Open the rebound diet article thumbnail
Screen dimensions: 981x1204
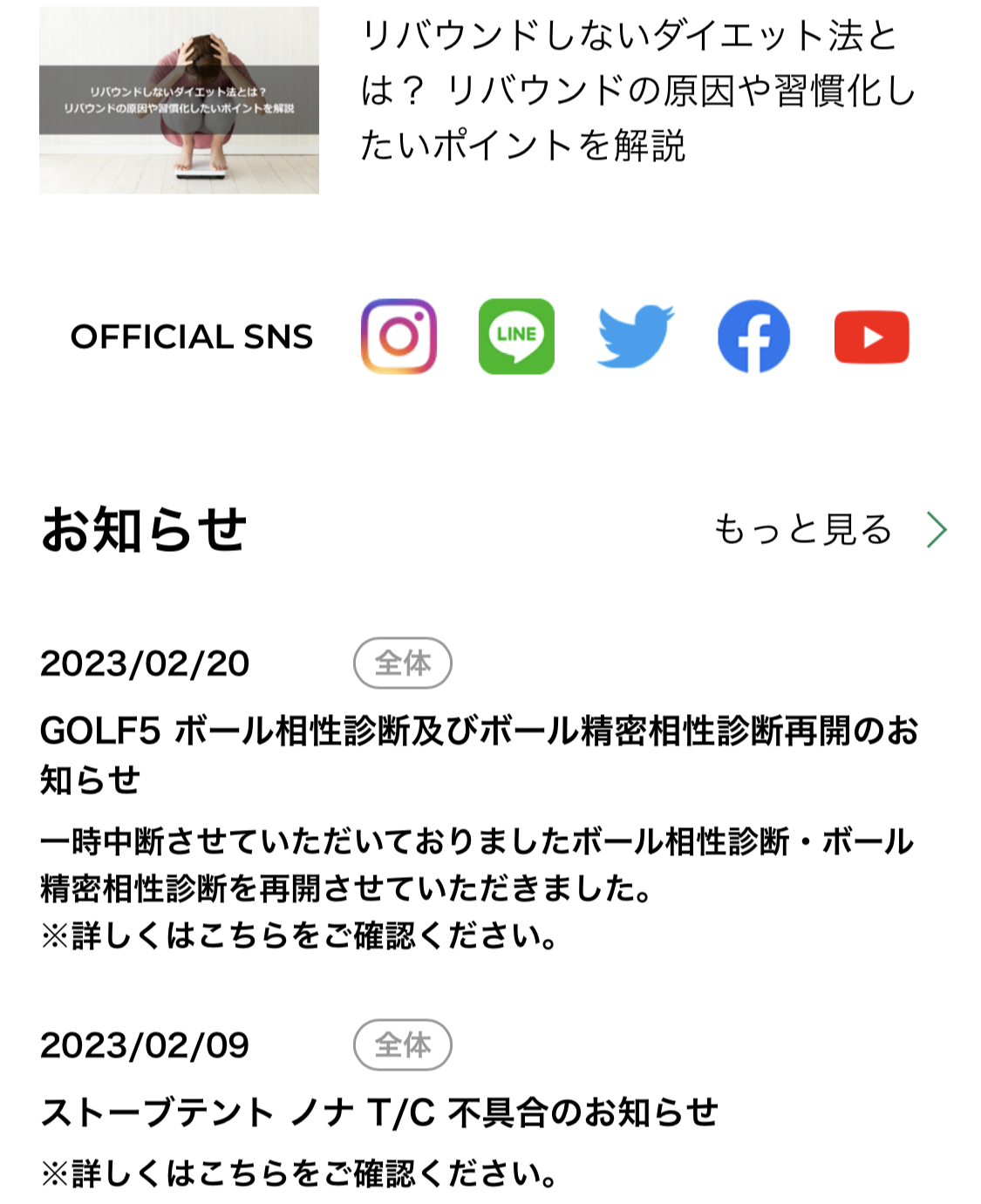pyautogui.click(x=179, y=100)
